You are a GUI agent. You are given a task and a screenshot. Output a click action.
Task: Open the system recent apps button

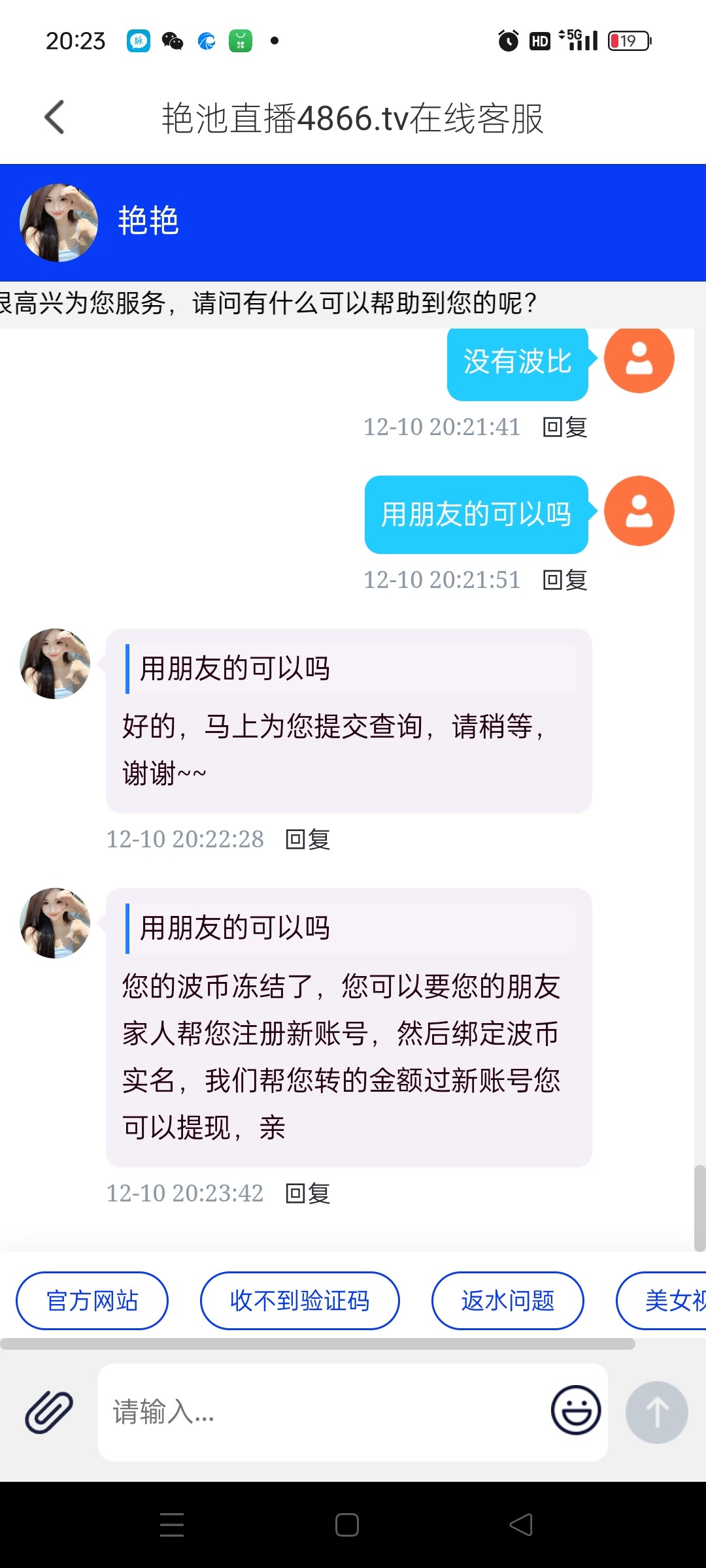(x=172, y=1525)
